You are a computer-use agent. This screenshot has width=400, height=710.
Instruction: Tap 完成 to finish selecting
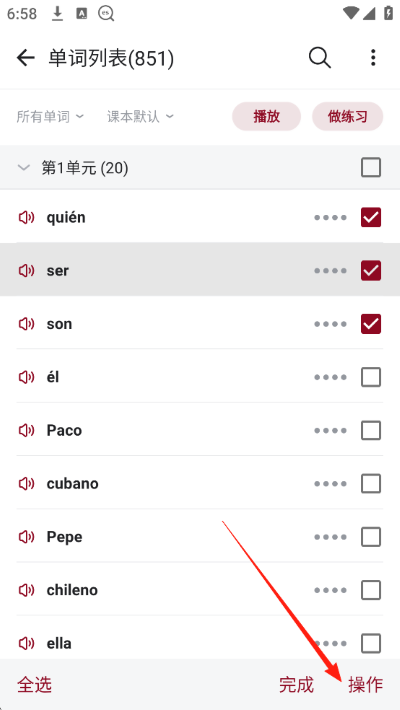tap(296, 685)
